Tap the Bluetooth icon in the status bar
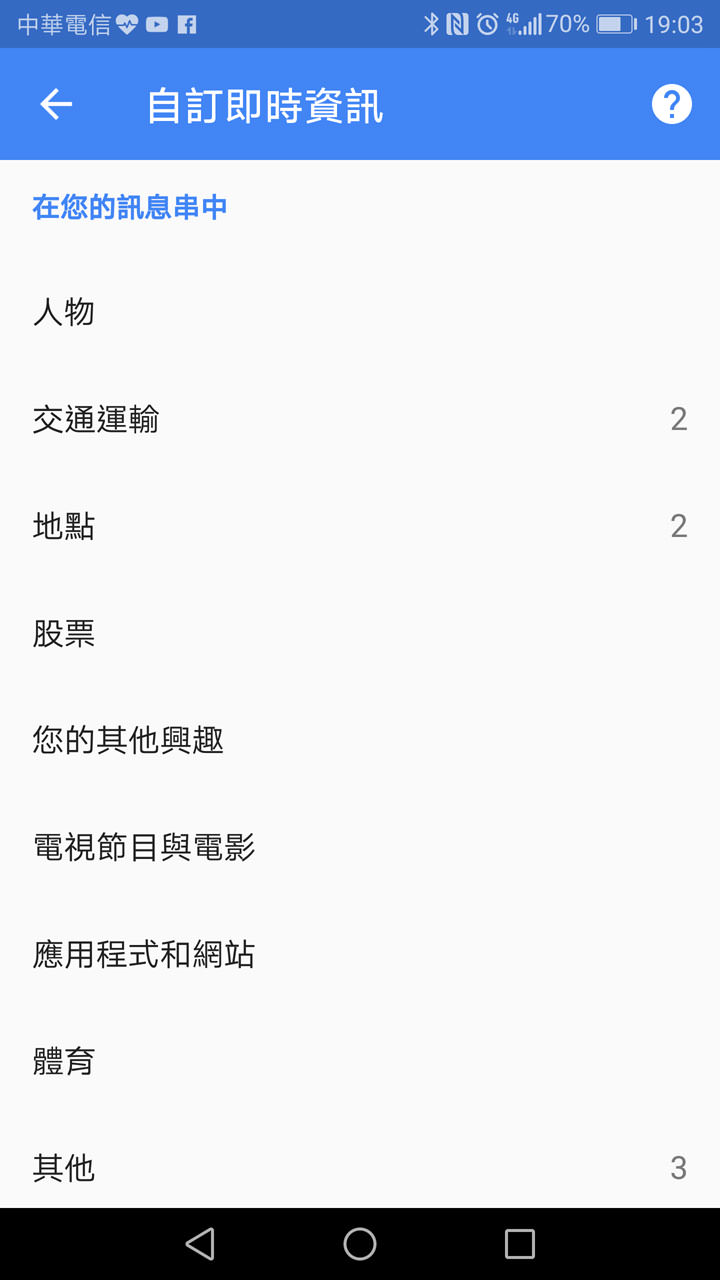The image size is (720, 1280). (x=432, y=23)
